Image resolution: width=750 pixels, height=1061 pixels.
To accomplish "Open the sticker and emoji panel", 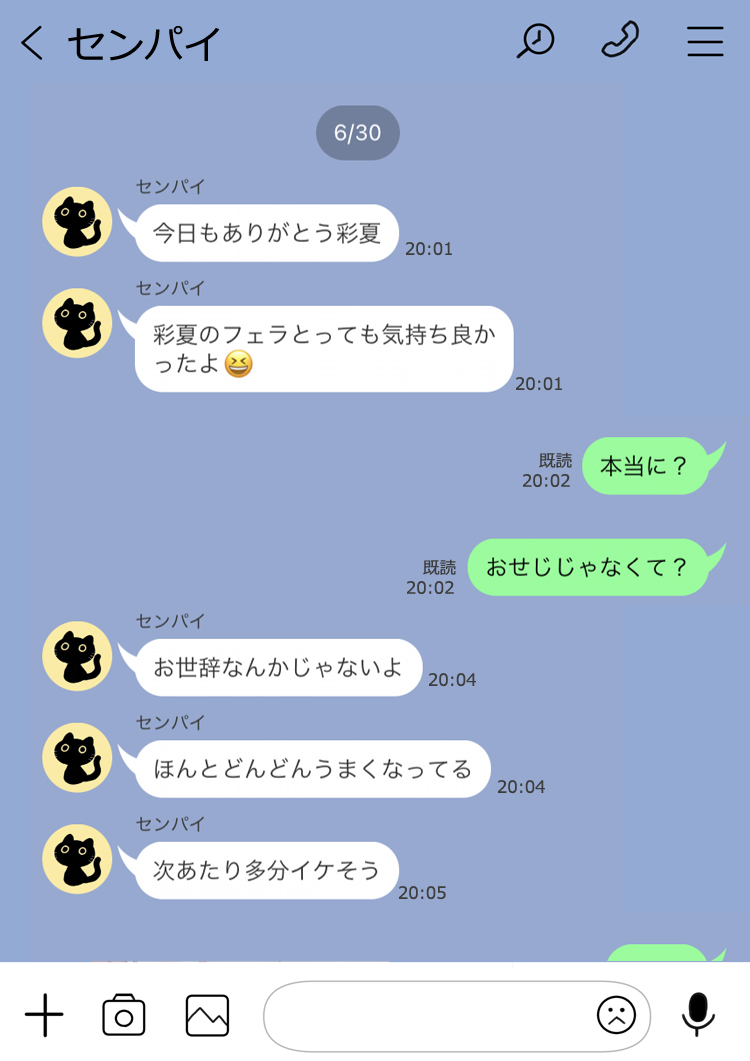I will pyautogui.click(x=616, y=1015).
